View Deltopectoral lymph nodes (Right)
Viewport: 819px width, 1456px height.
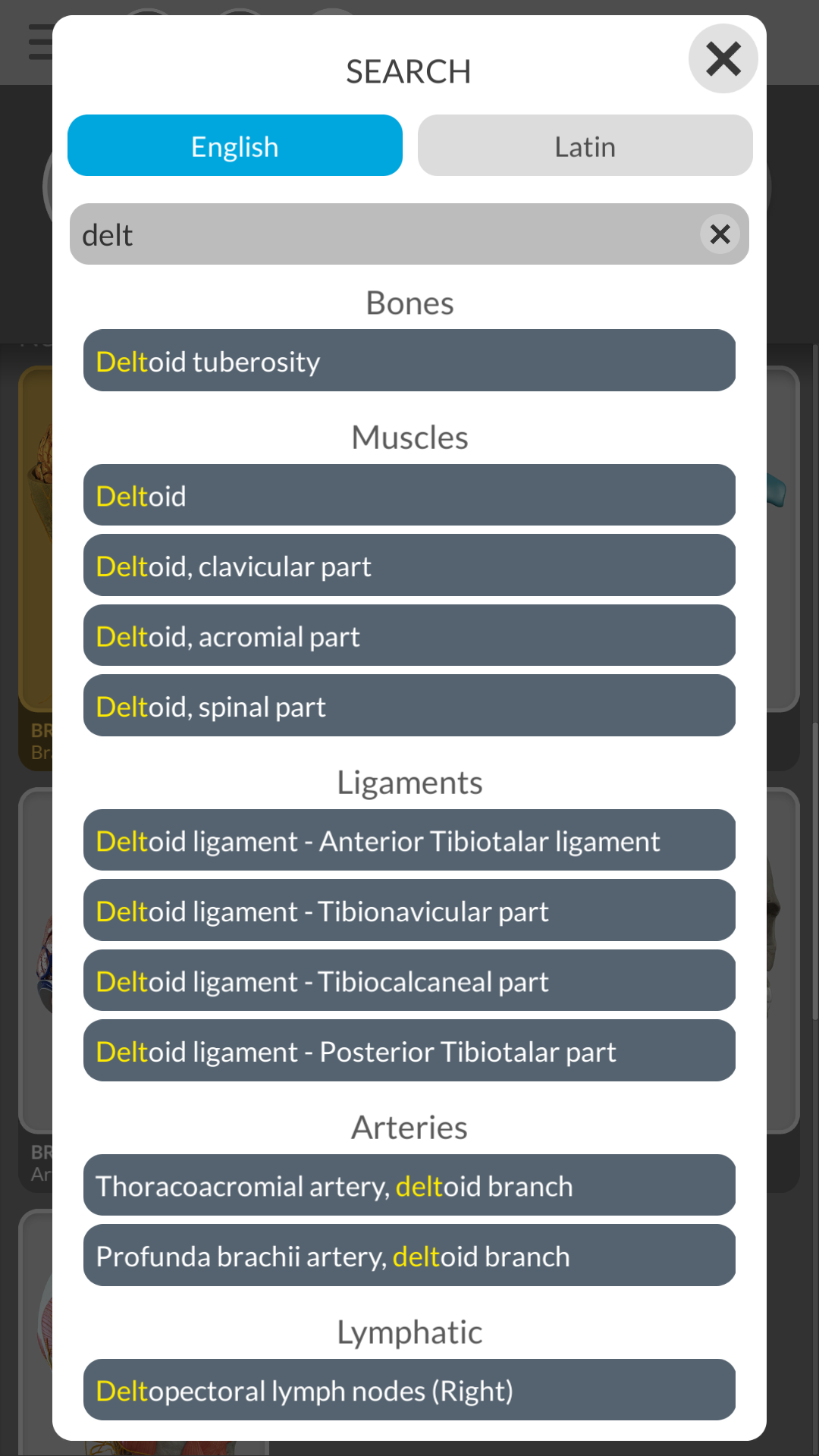pos(409,1390)
